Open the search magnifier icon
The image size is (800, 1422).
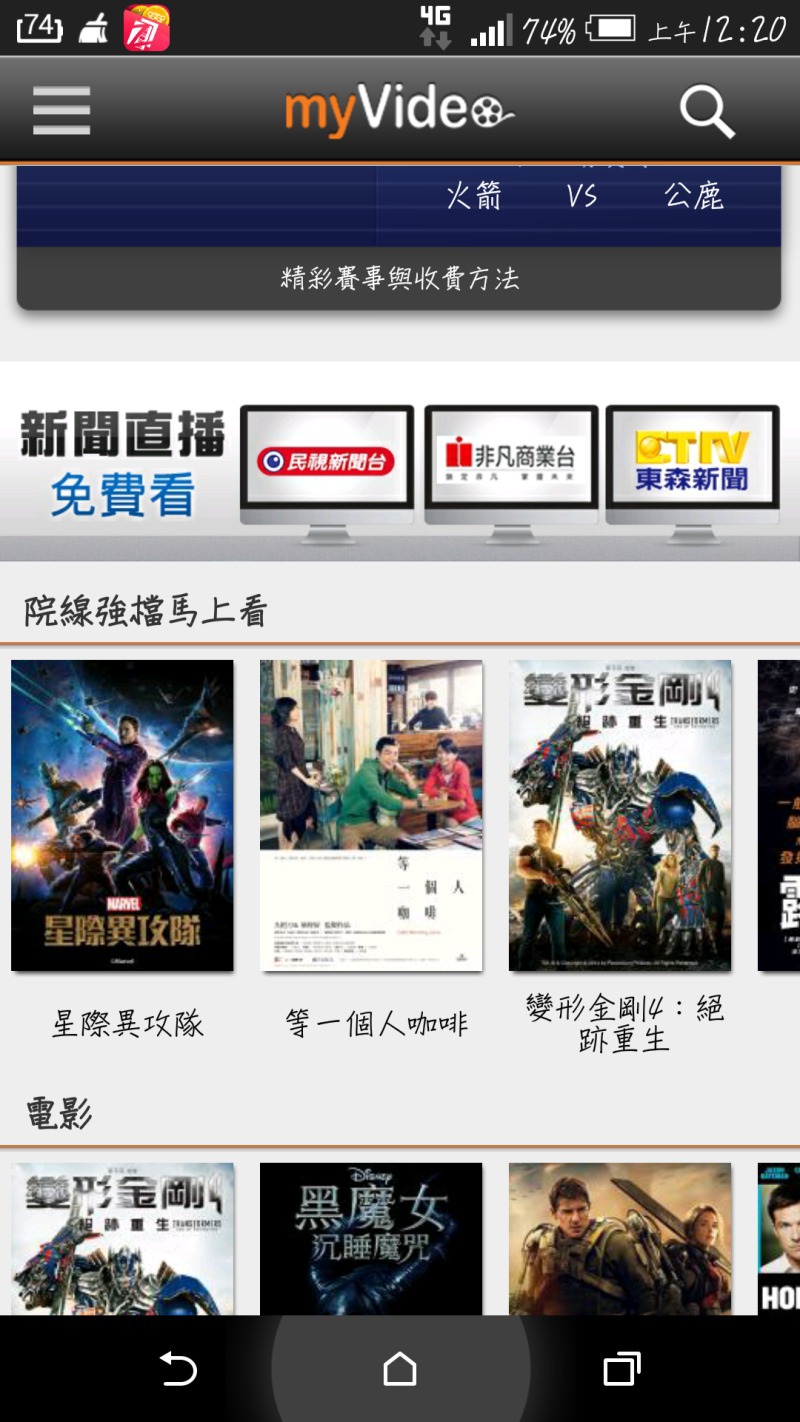(707, 110)
